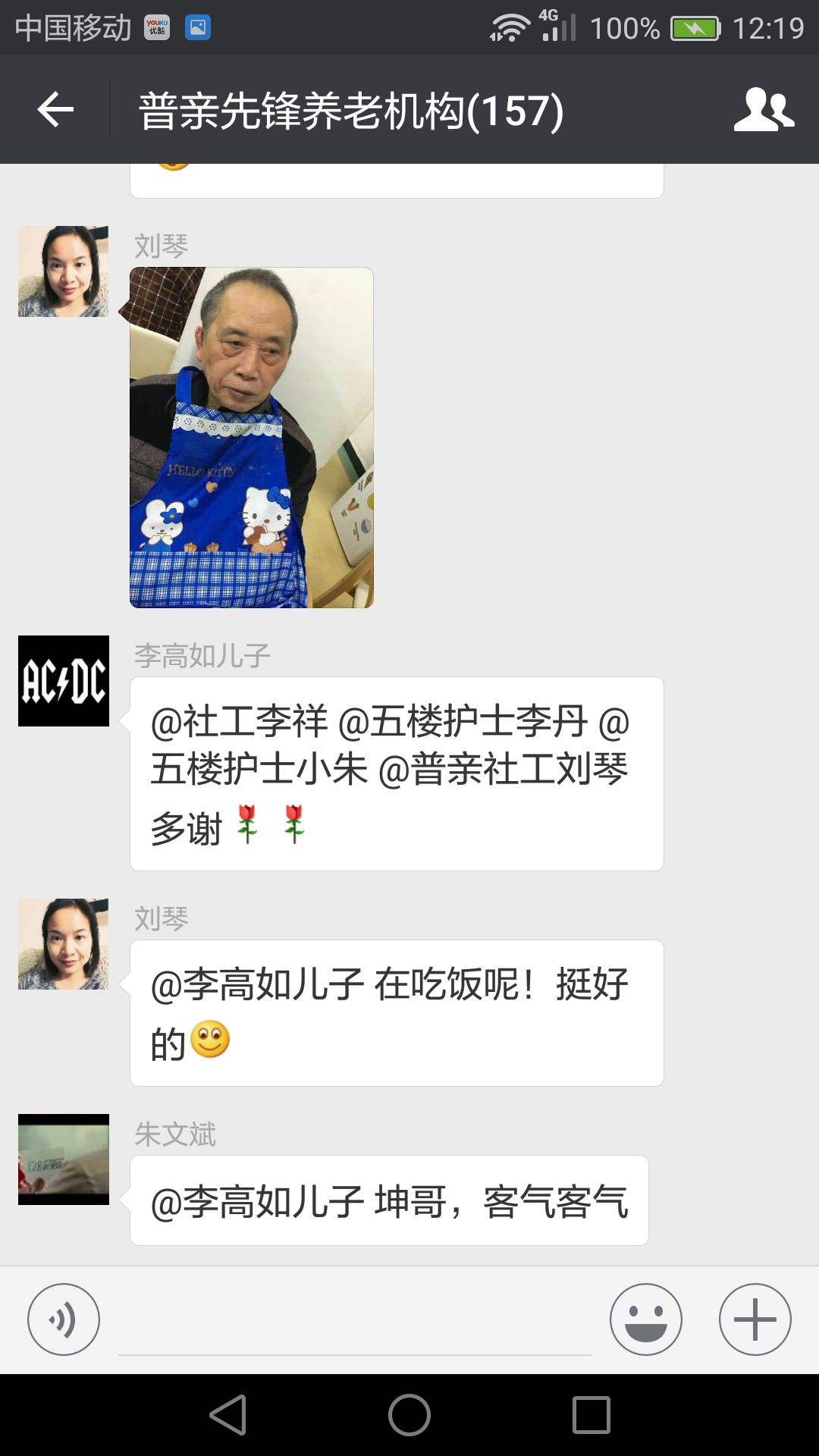Tap the message text input field

point(355,1319)
